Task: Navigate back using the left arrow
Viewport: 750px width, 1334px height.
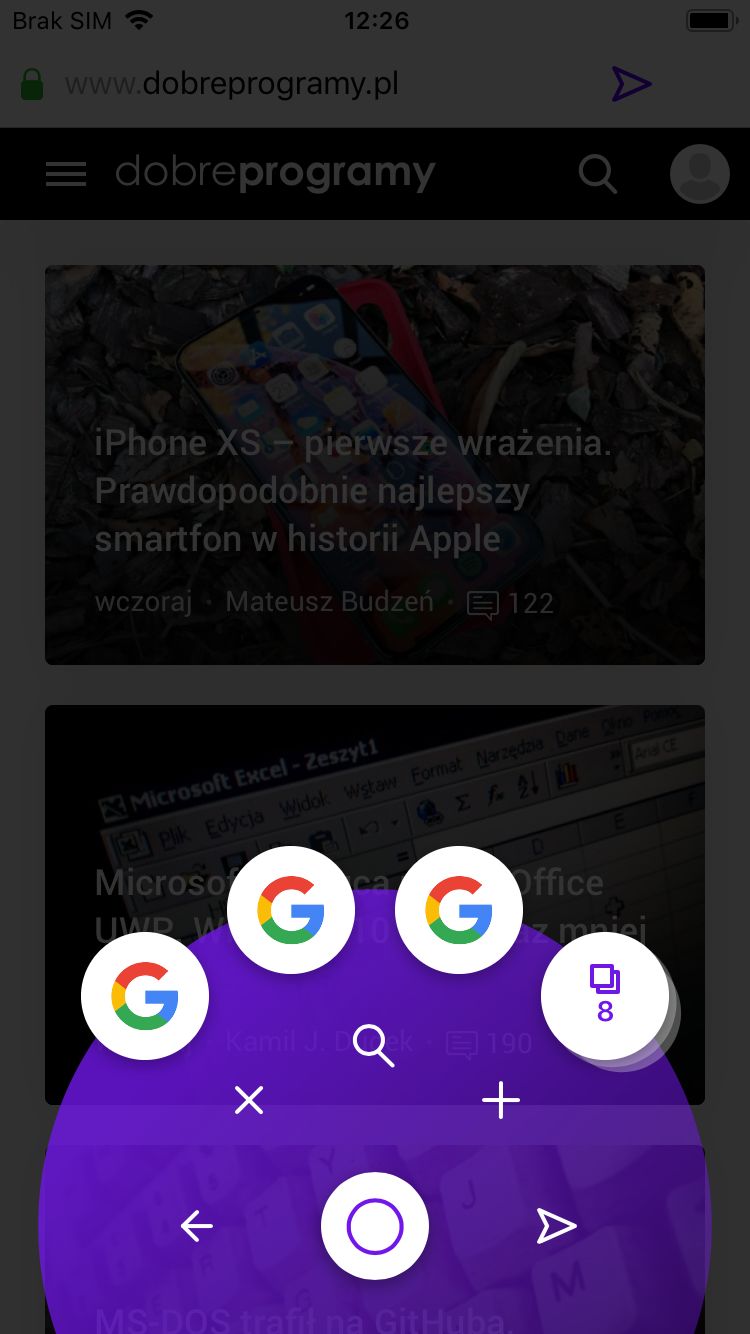Action: [x=196, y=1225]
